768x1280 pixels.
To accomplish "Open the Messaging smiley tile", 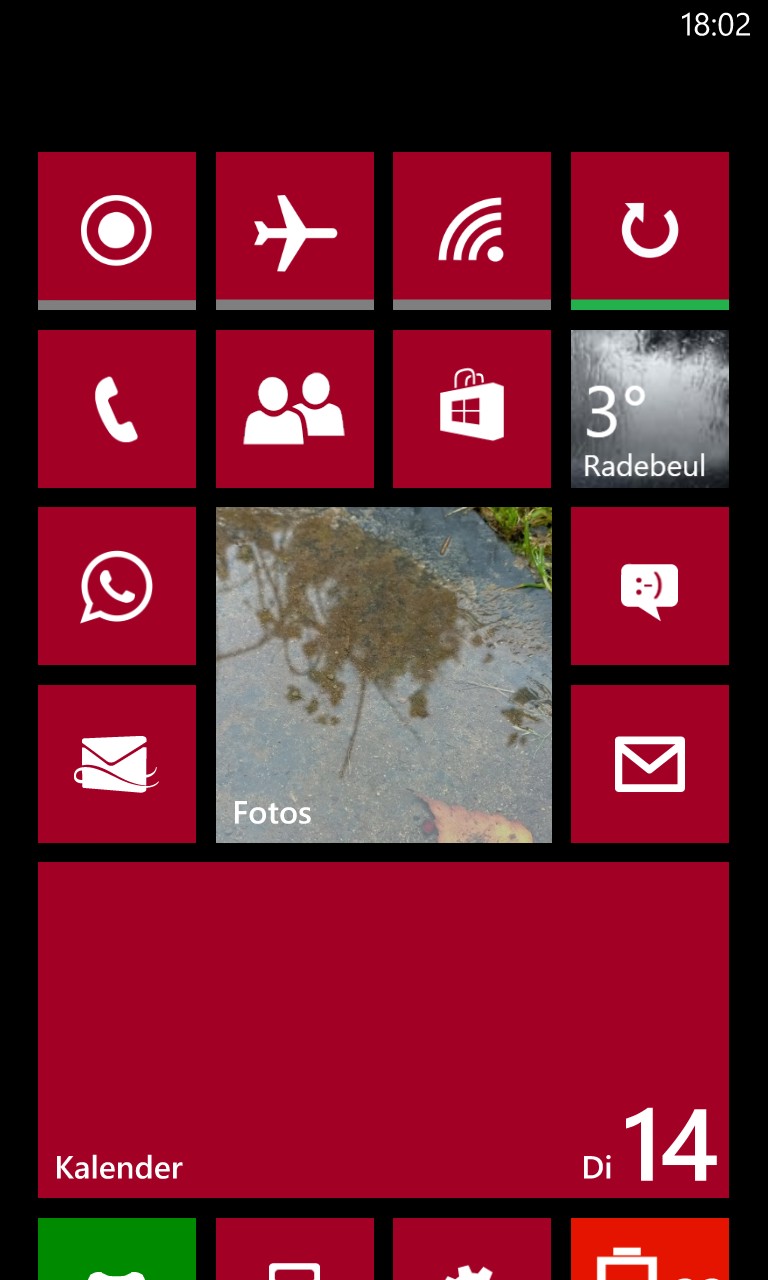I will [x=650, y=586].
